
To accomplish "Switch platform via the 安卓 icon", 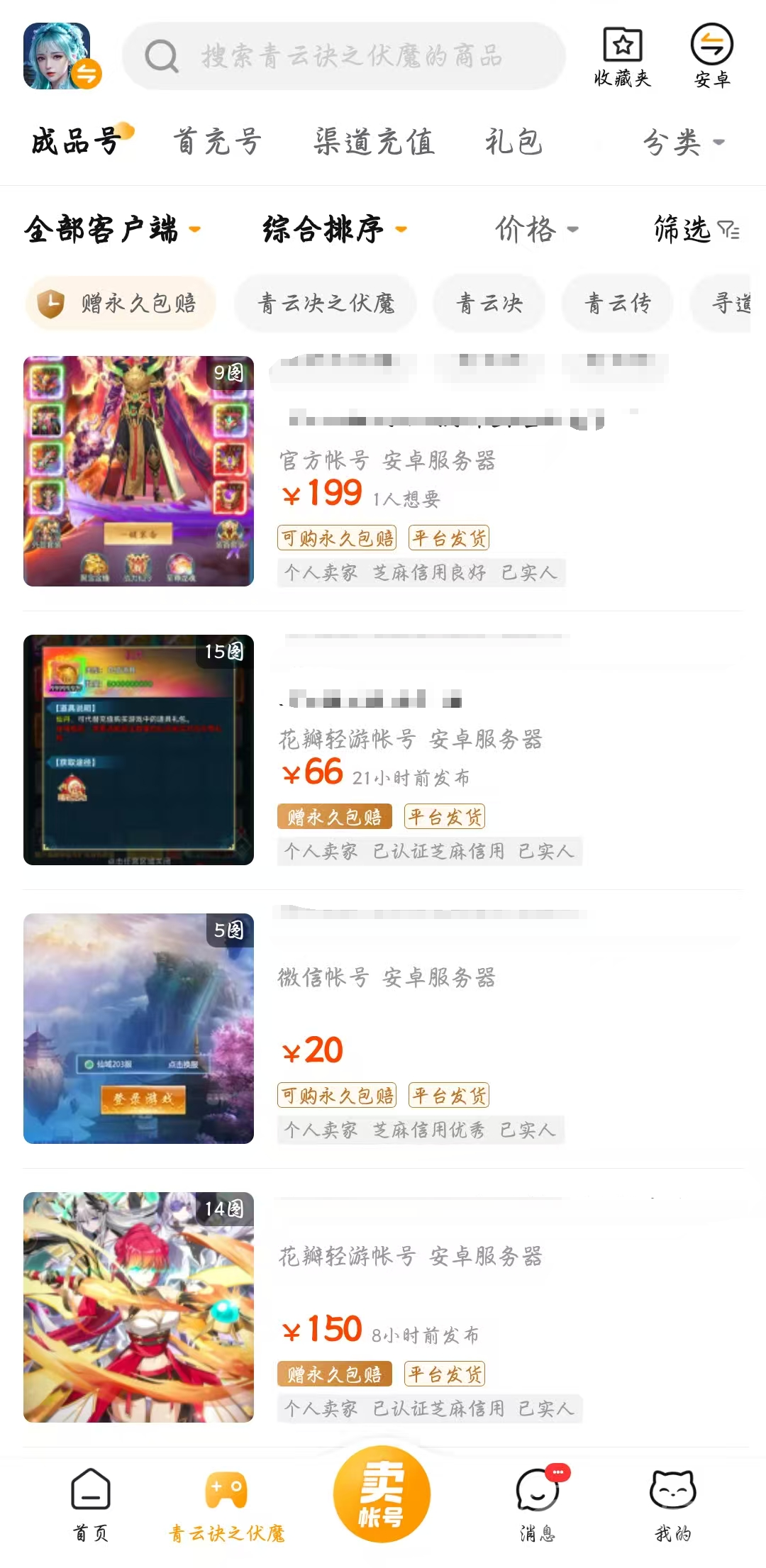I will [x=711, y=57].
